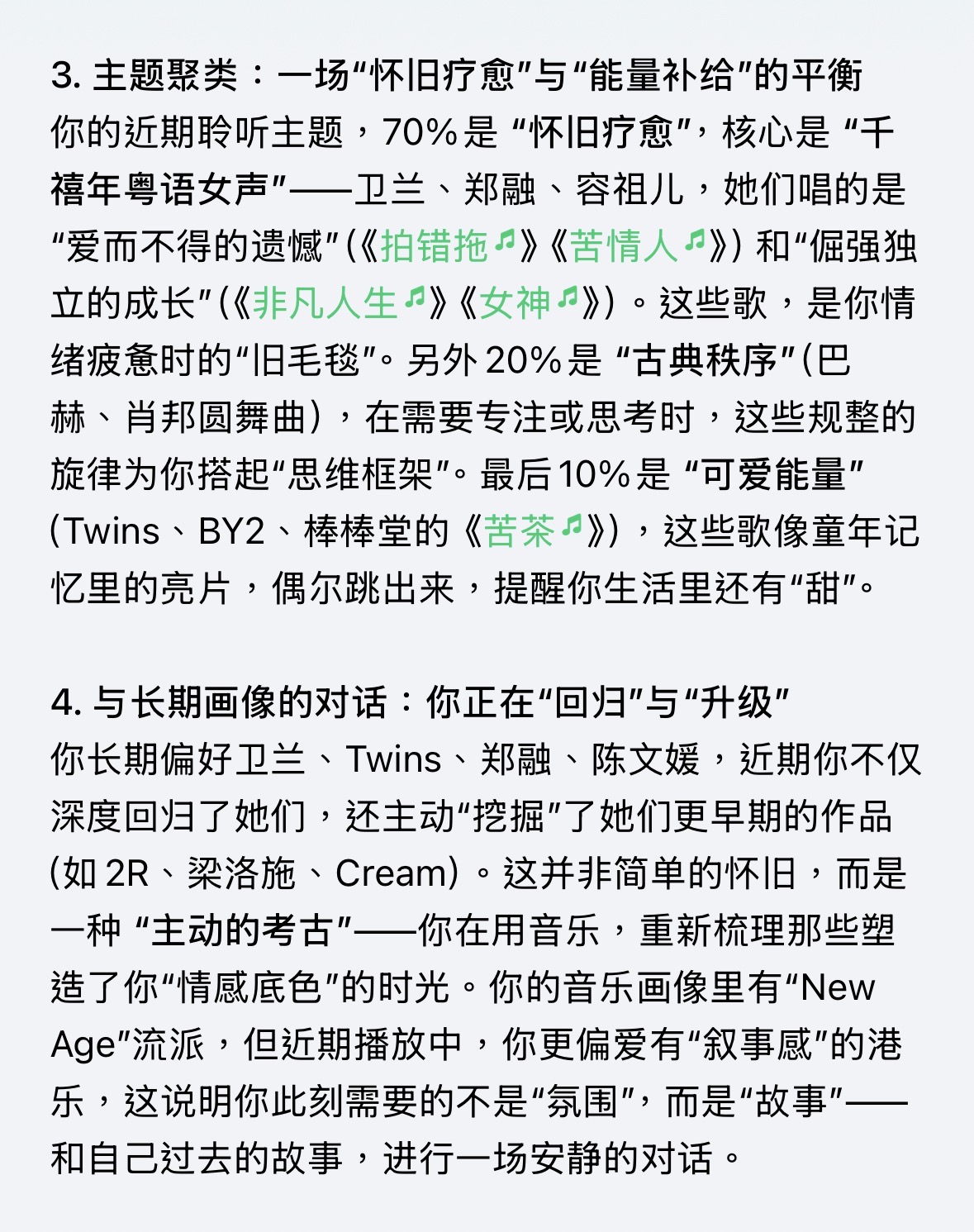
Task: Open the song link 苦情人
Action: point(638,246)
